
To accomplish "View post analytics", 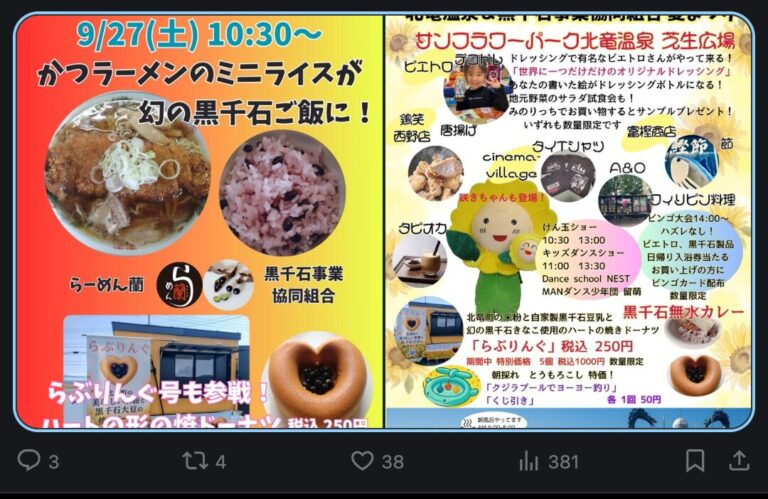I will (x=530, y=461).
